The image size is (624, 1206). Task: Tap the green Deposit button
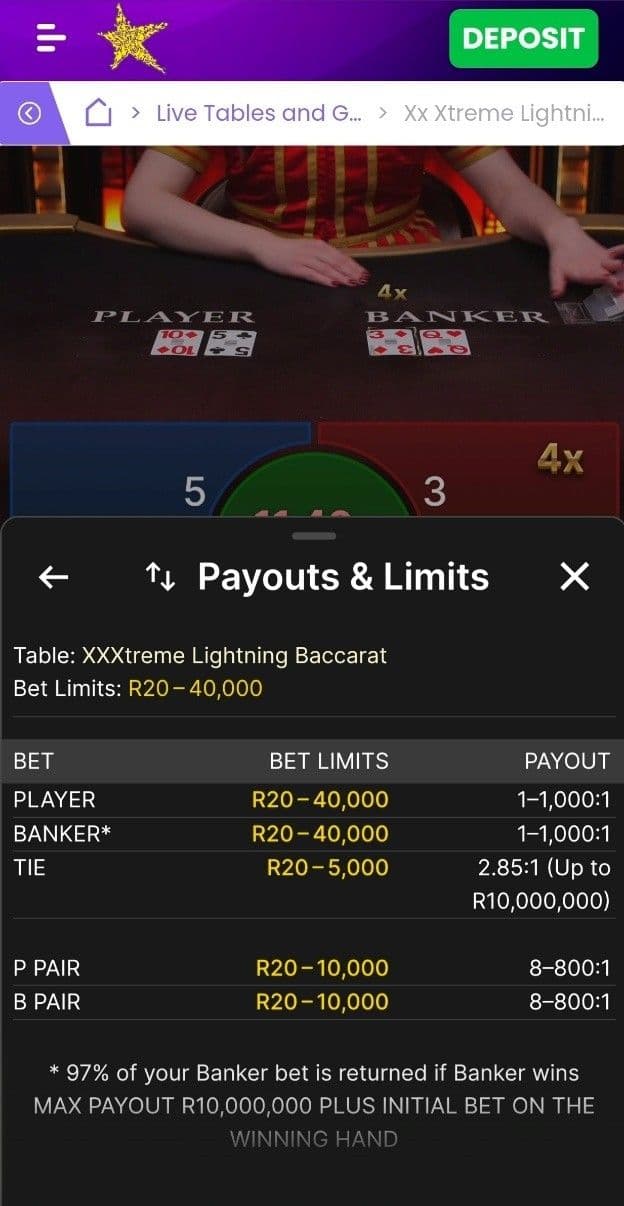[523, 39]
